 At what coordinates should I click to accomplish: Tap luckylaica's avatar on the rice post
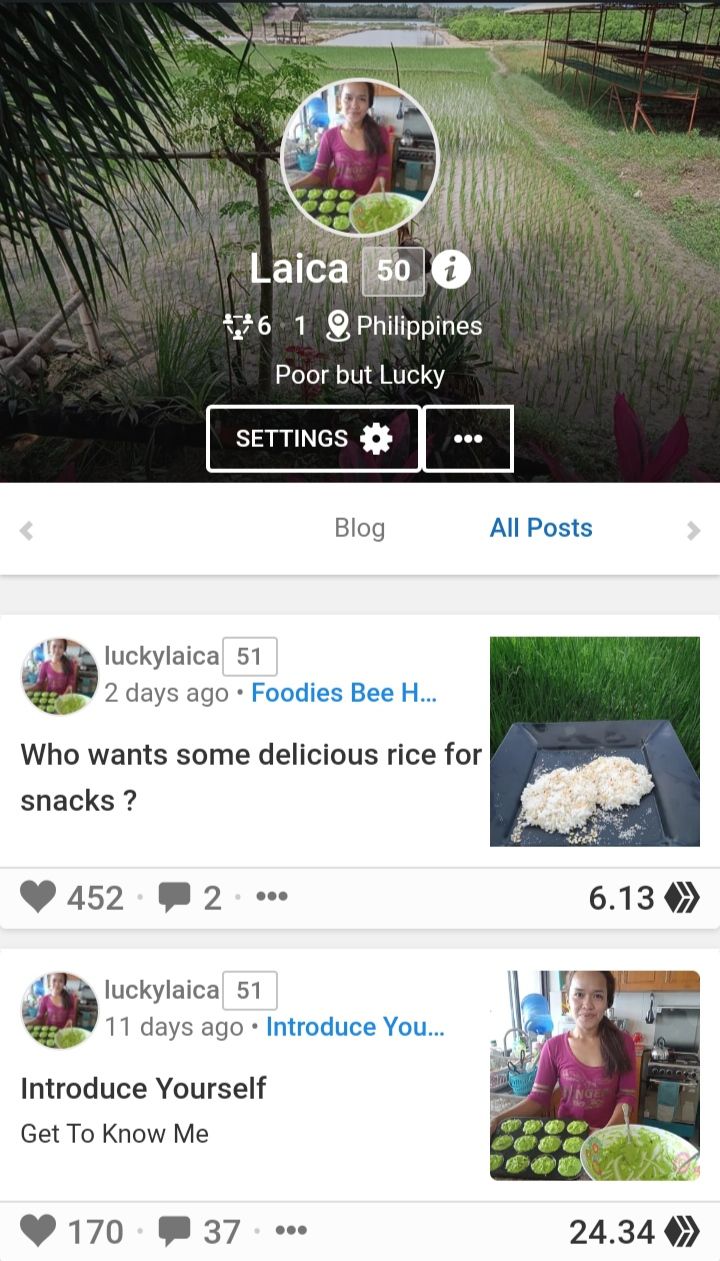pos(59,677)
